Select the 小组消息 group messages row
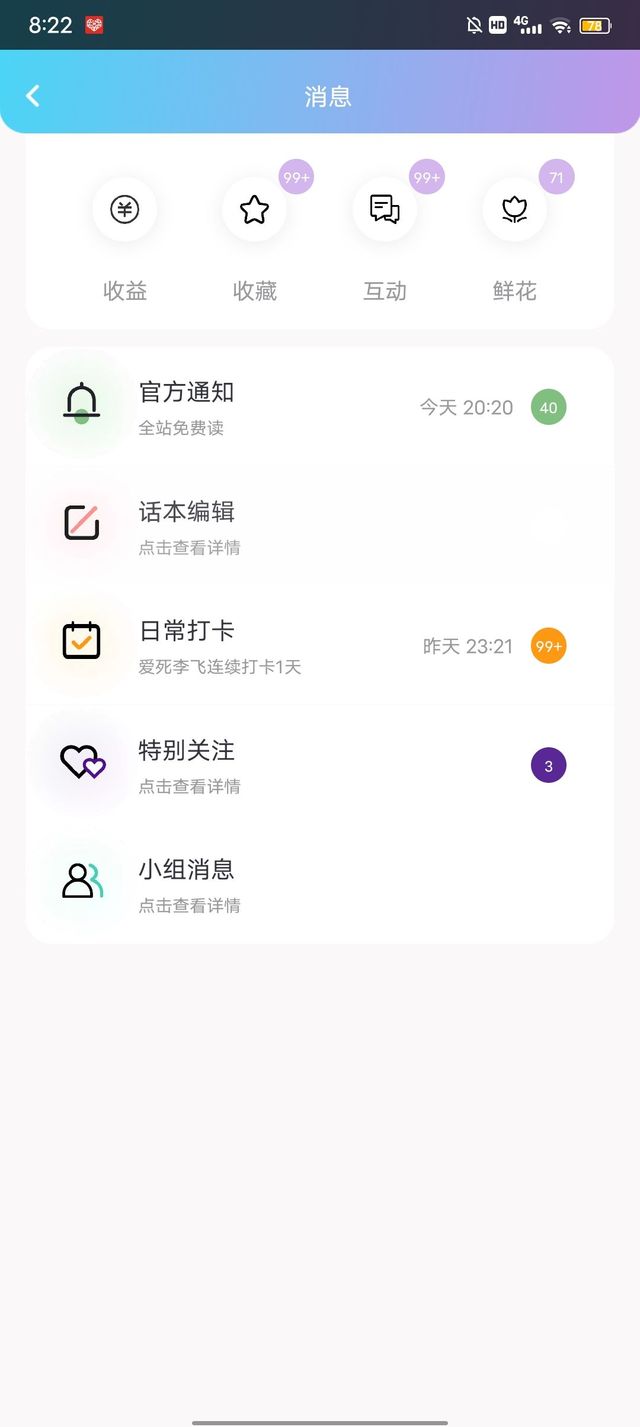 pos(320,885)
